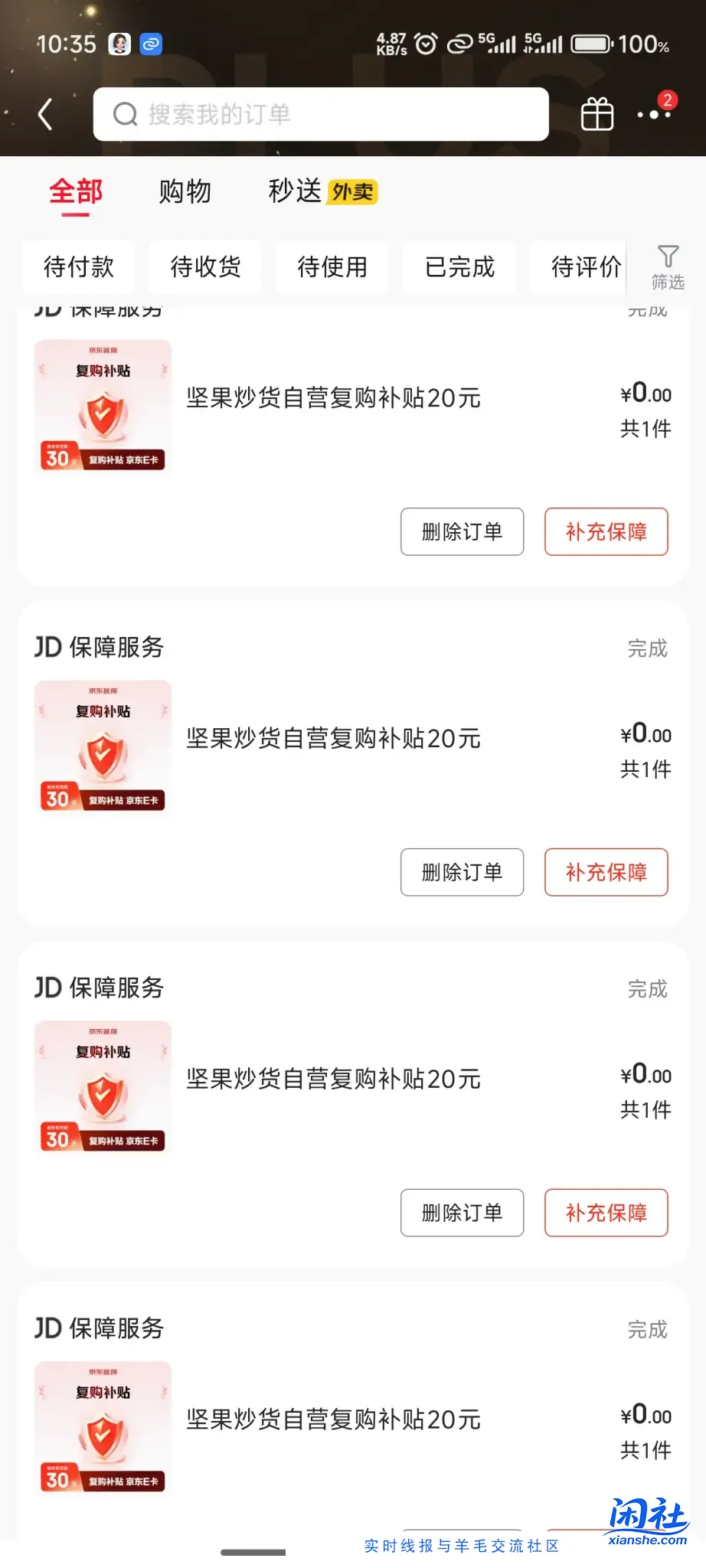
Task: Open the gift/rewards icon in the top bar
Action: pos(597,113)
